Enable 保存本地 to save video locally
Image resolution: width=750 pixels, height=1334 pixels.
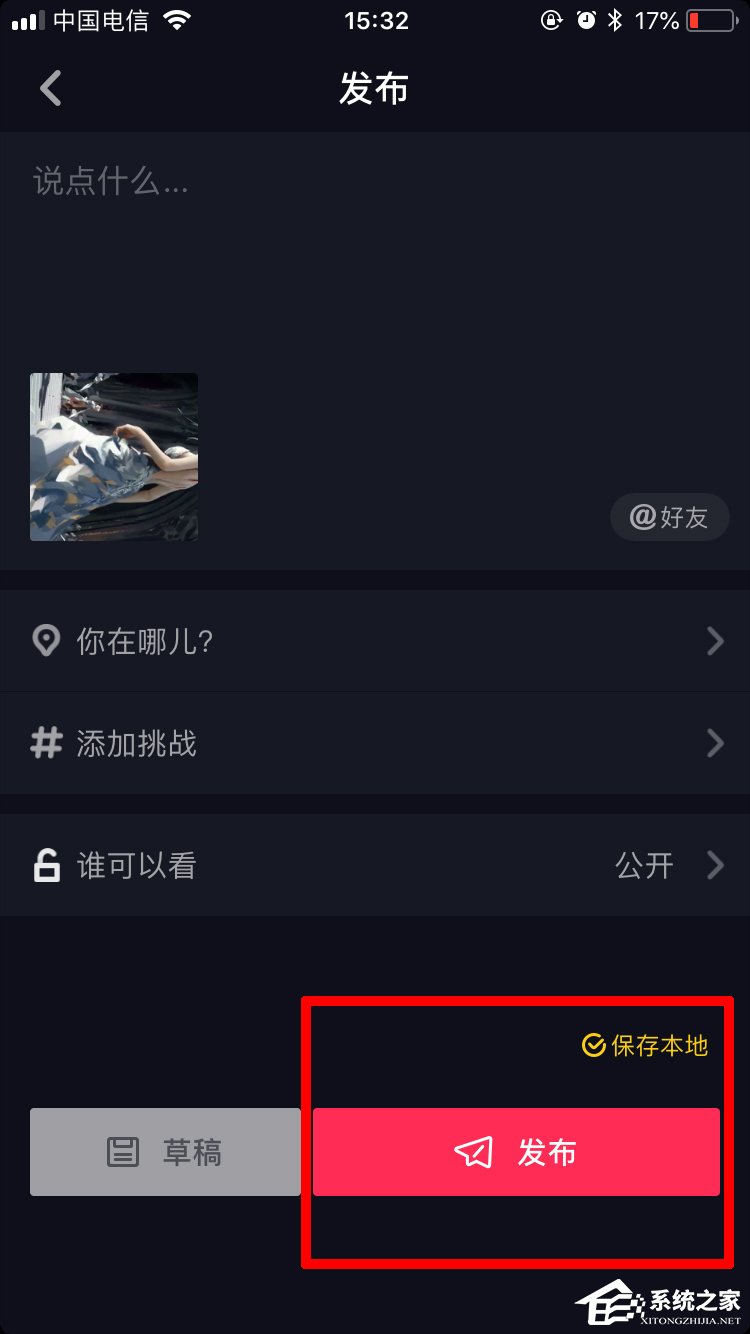click(645, 1047)
